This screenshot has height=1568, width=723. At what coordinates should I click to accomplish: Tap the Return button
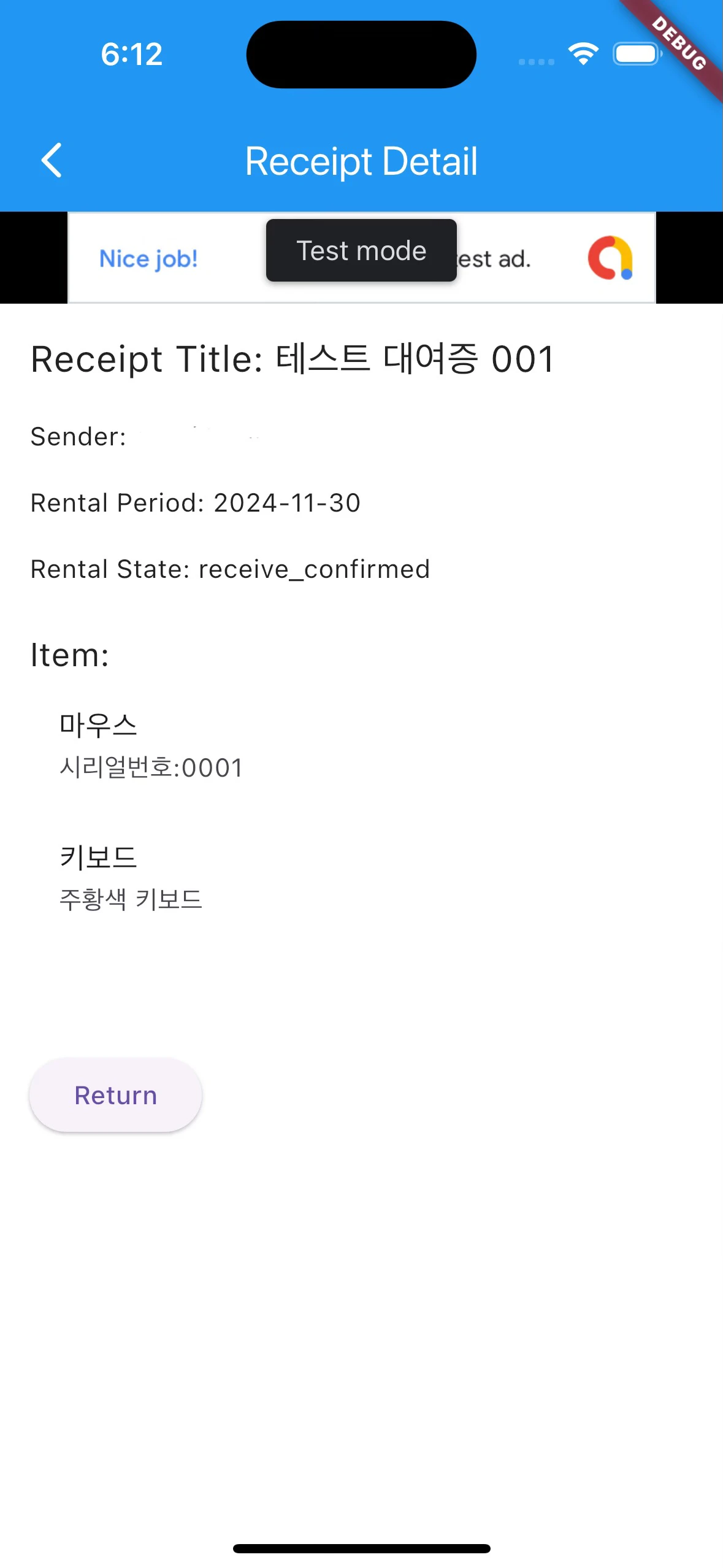click(115, 1095)
